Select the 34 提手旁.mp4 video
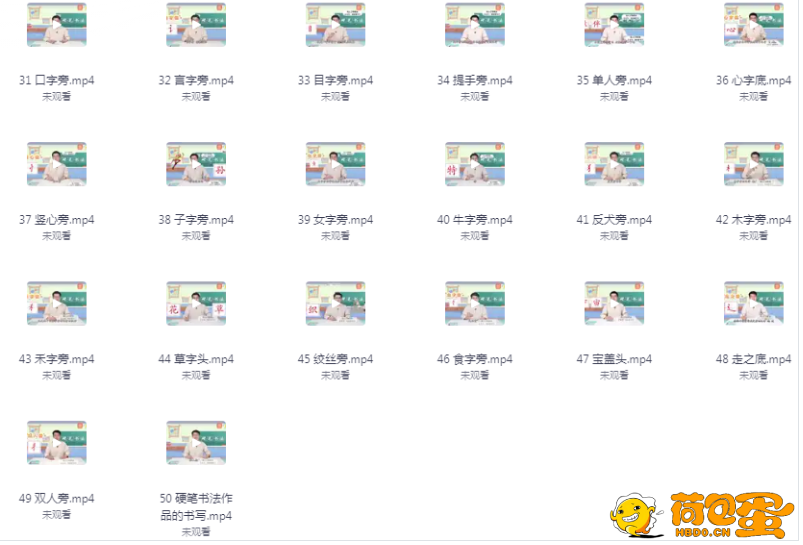This screenshot has width=803, height=545. click(x=475, y=25)
